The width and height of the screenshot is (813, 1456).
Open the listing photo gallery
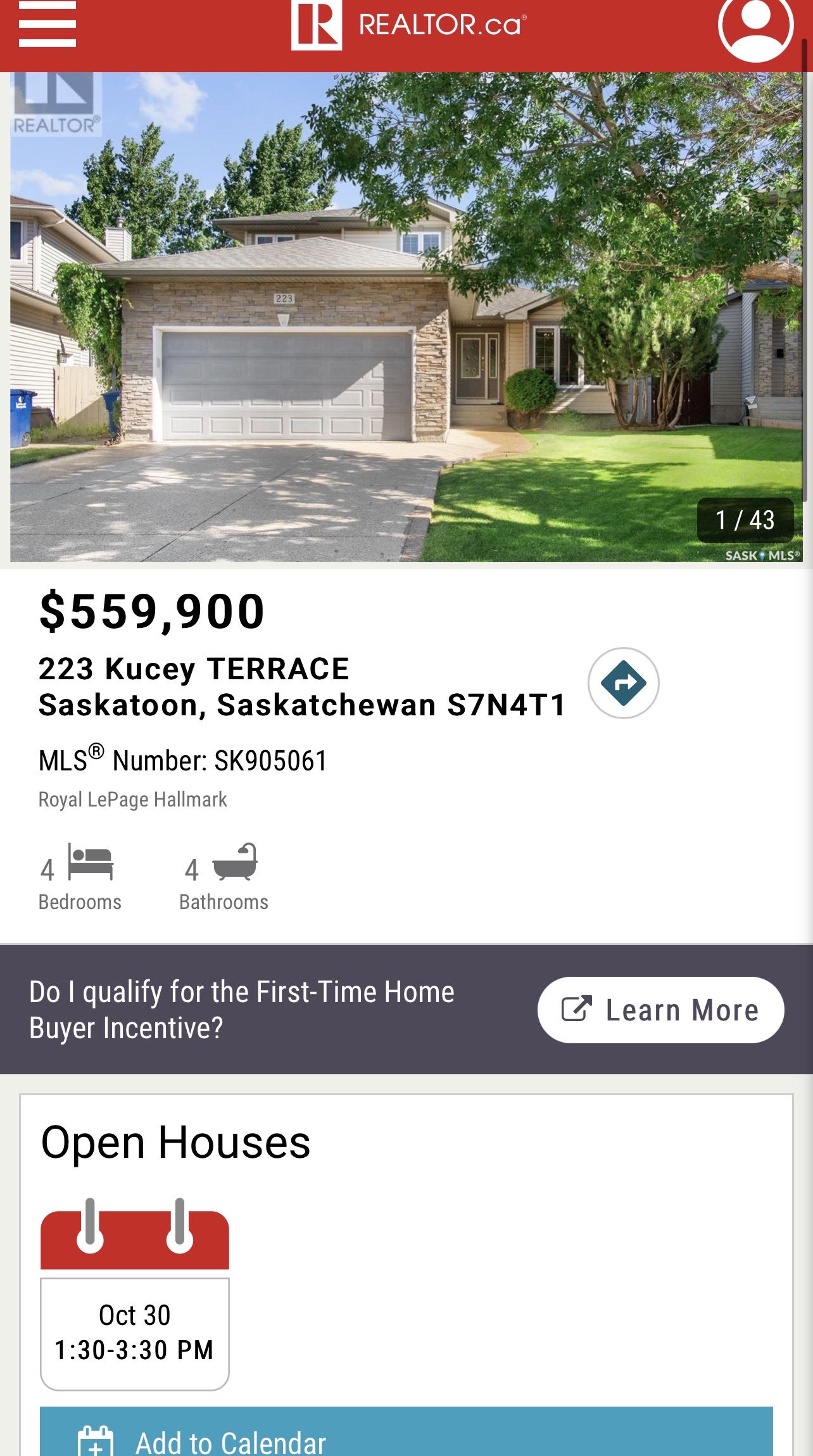[405, 317]
